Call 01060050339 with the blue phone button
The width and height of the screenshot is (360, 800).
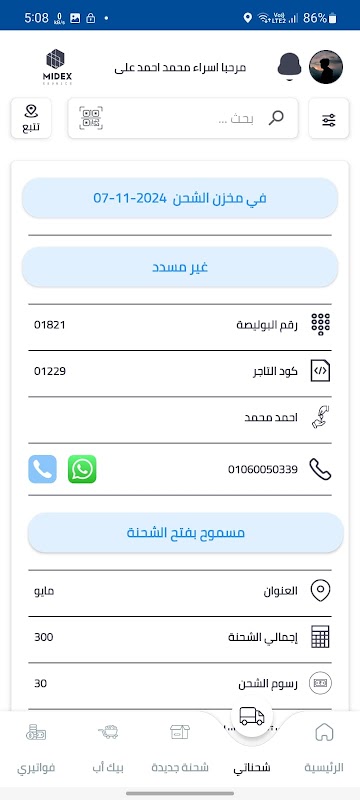(x=42, y=469)
